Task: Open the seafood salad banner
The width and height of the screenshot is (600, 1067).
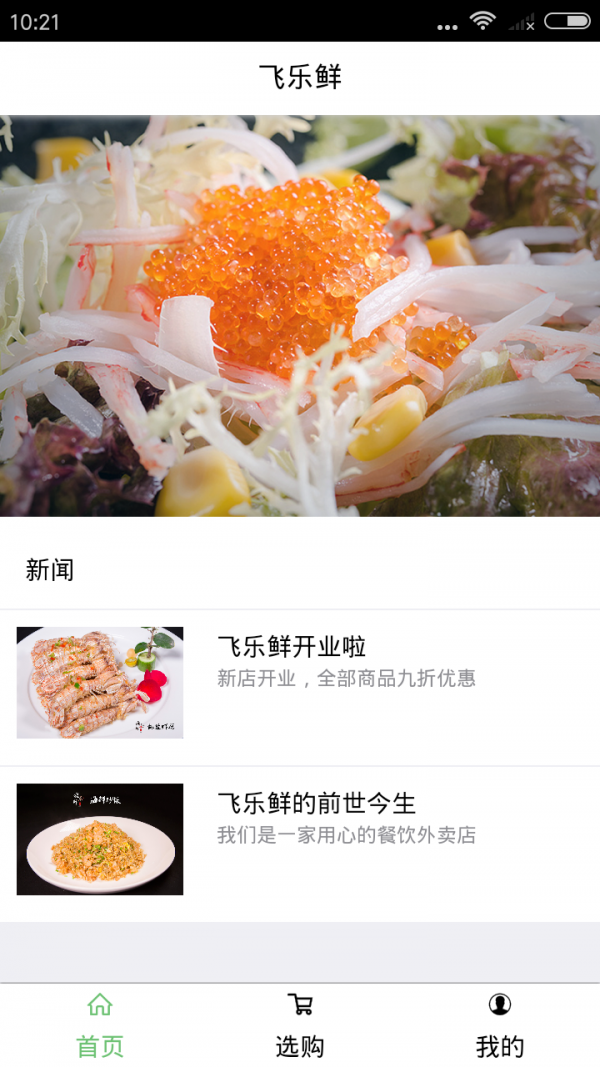Action: pyautogui.click(x=300, y=316)
